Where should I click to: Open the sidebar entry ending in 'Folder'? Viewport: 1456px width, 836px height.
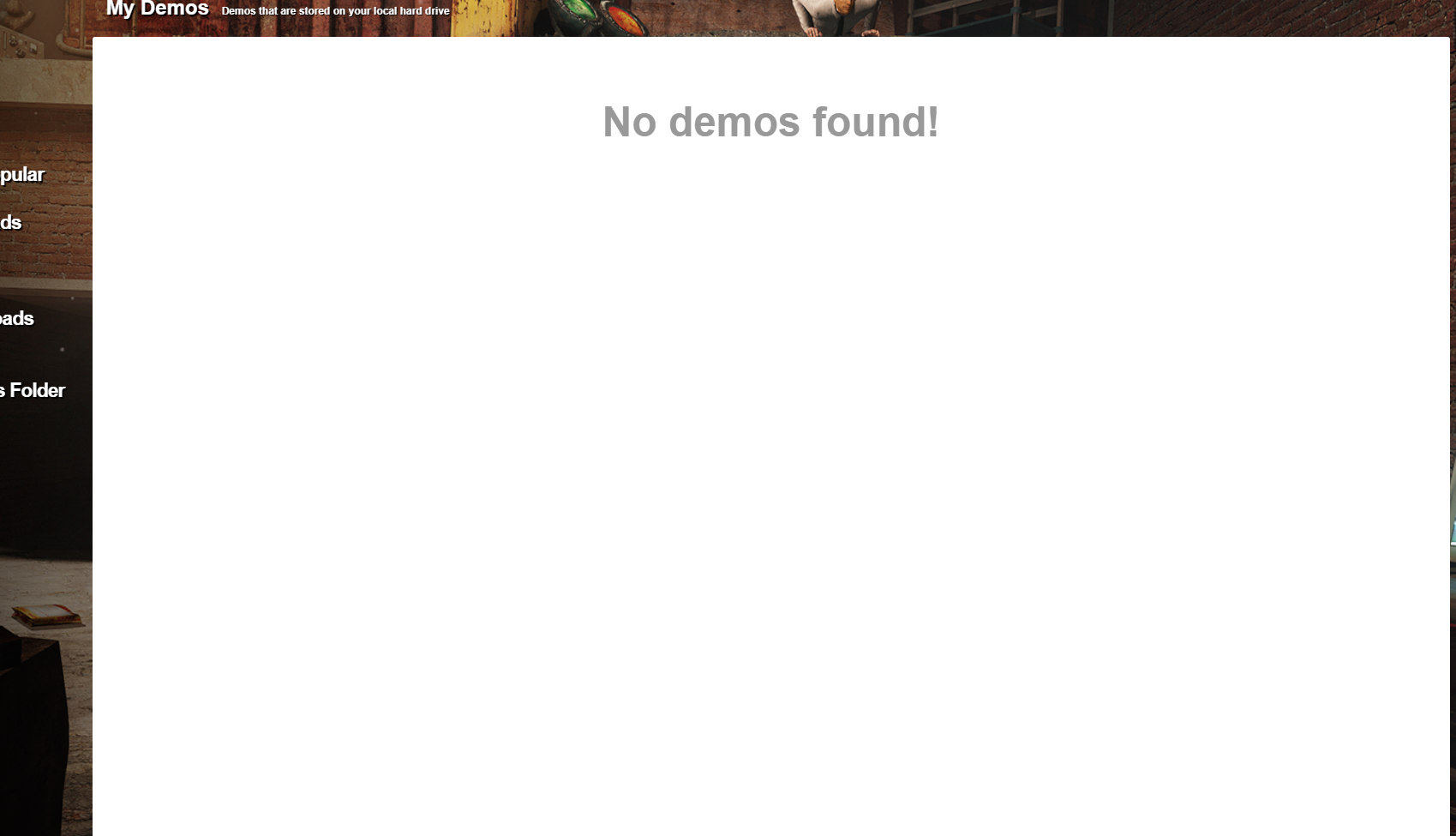click(x=34, y=391)
